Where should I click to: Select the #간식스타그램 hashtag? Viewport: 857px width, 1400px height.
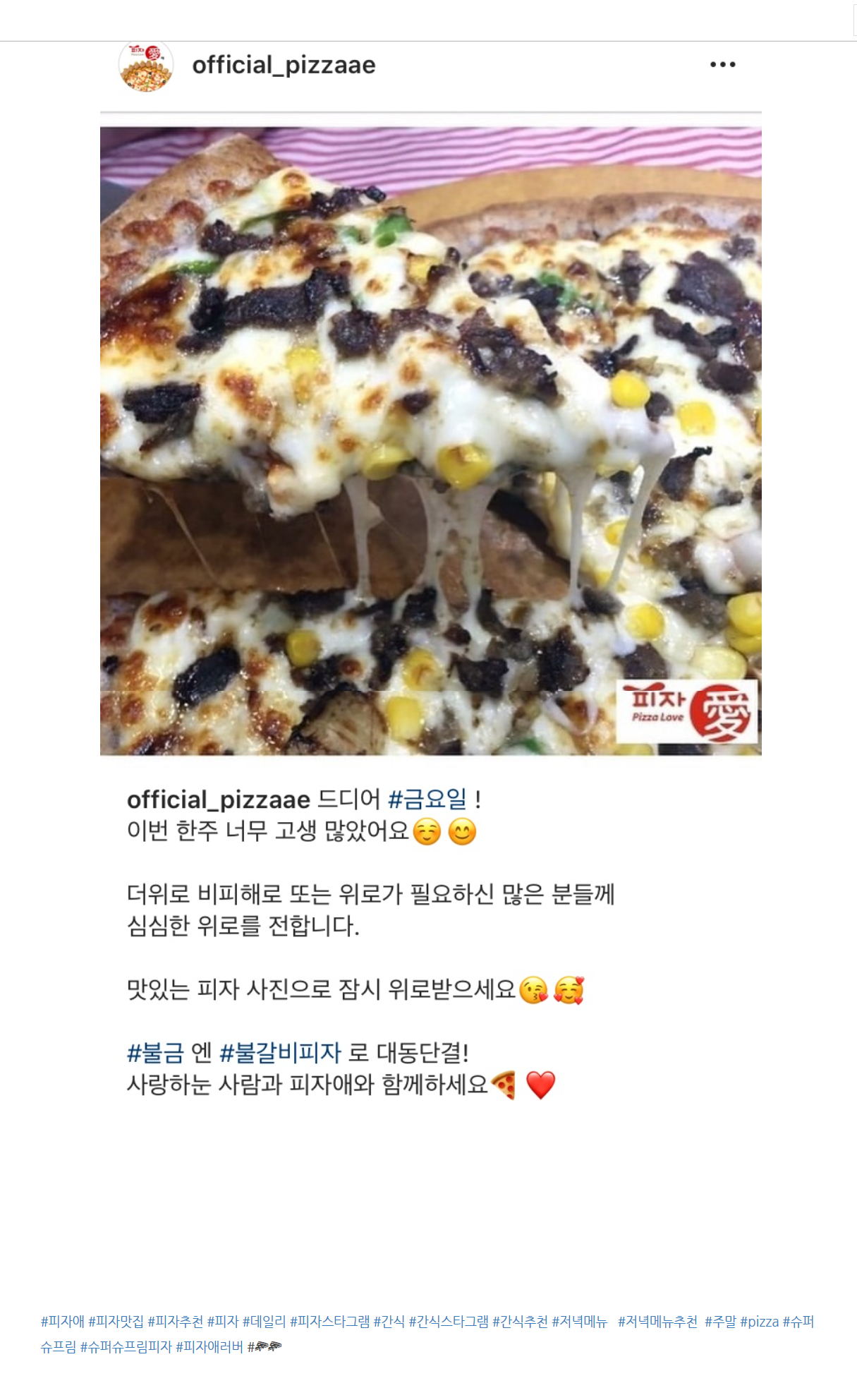pyautogui.click(x=449, y=1322)
